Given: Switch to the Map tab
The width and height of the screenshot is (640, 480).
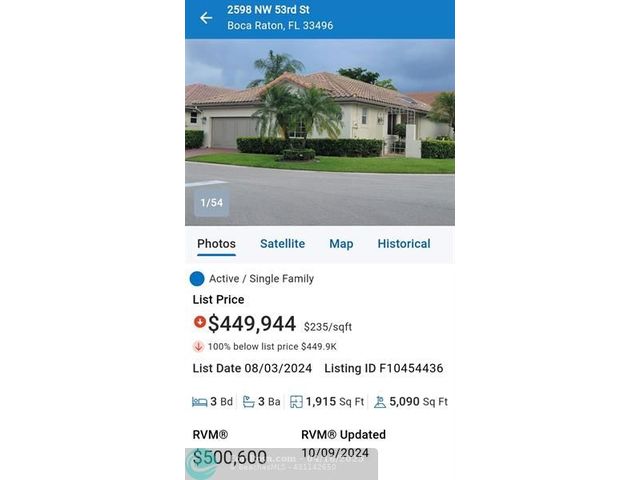Looking at the screenshot, I should [x=341, y=244].
